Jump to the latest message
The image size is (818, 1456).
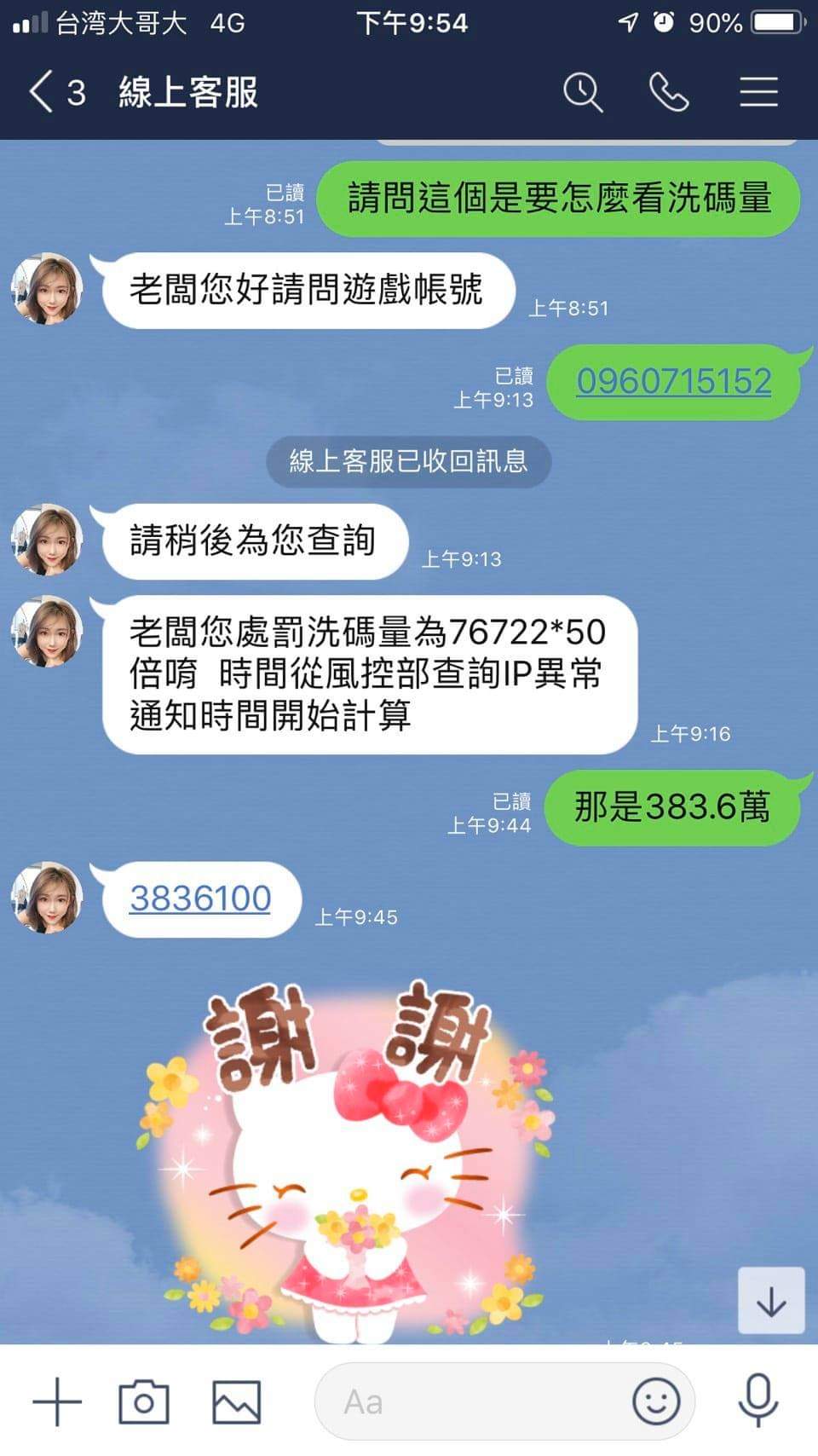[x=770, y=1300]
